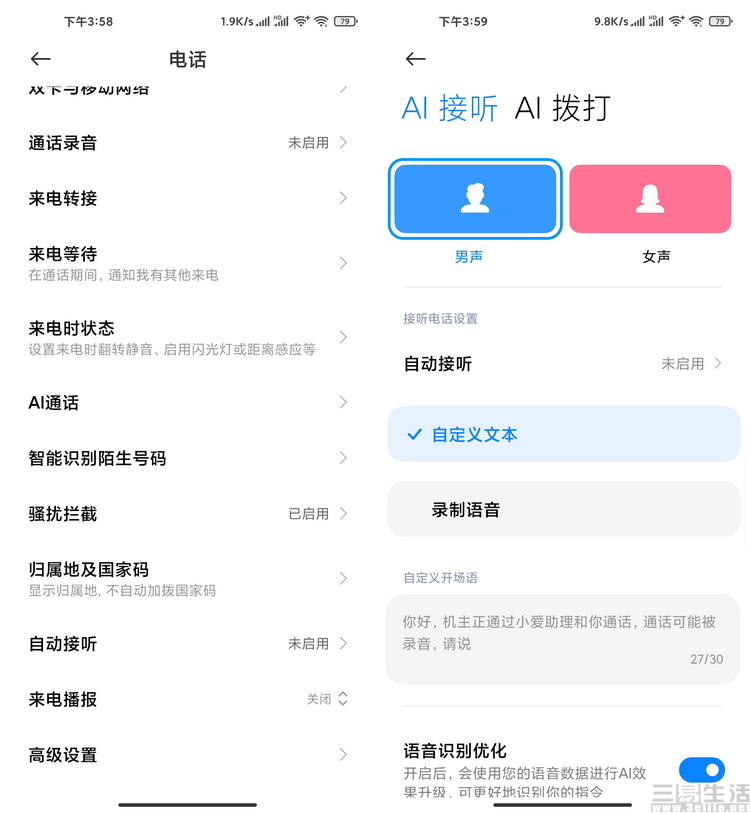Expand the 来电转接 settings
This screenshot has width=750, height=813.
(x=187, y=198)
